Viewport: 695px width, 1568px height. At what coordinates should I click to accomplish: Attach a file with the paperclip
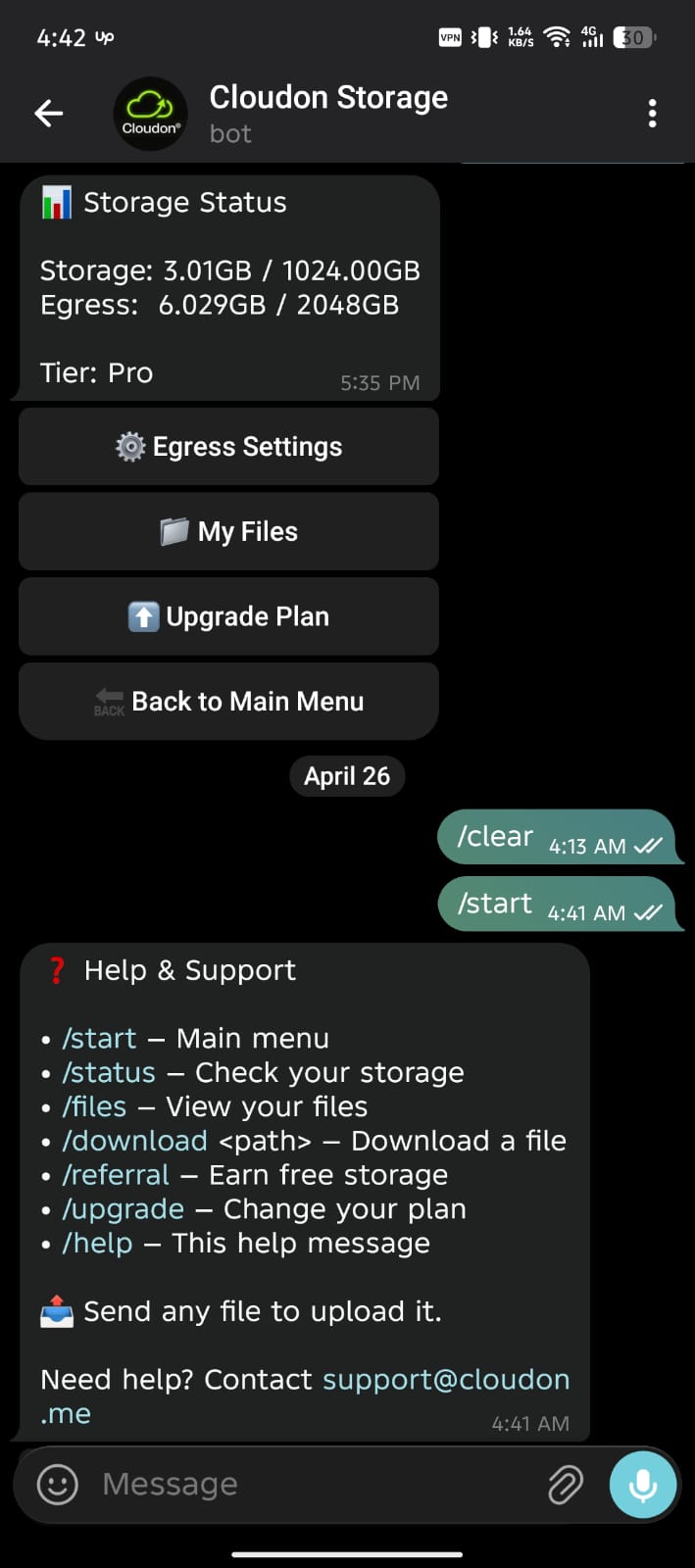[565, 1485]
